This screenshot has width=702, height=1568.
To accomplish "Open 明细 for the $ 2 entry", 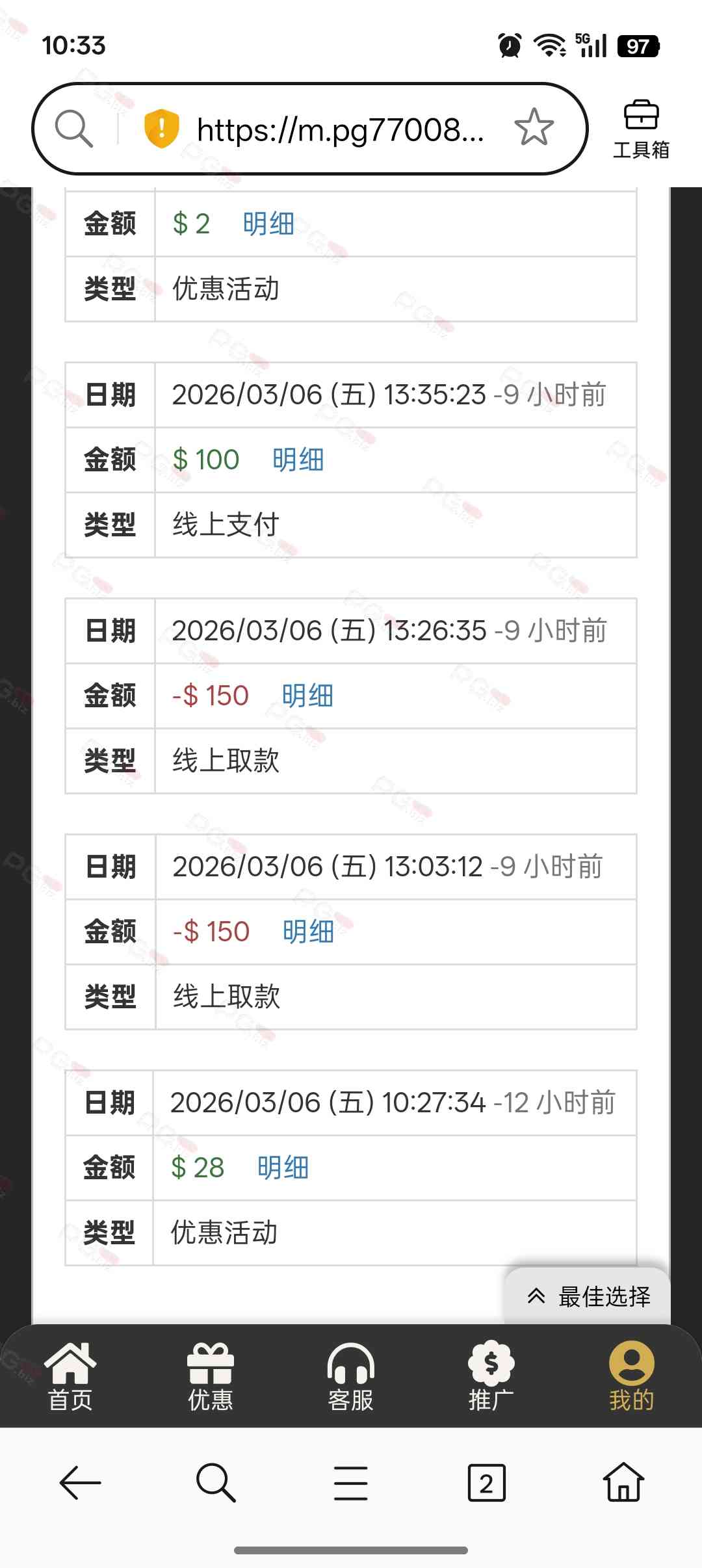I will [268, 224].
